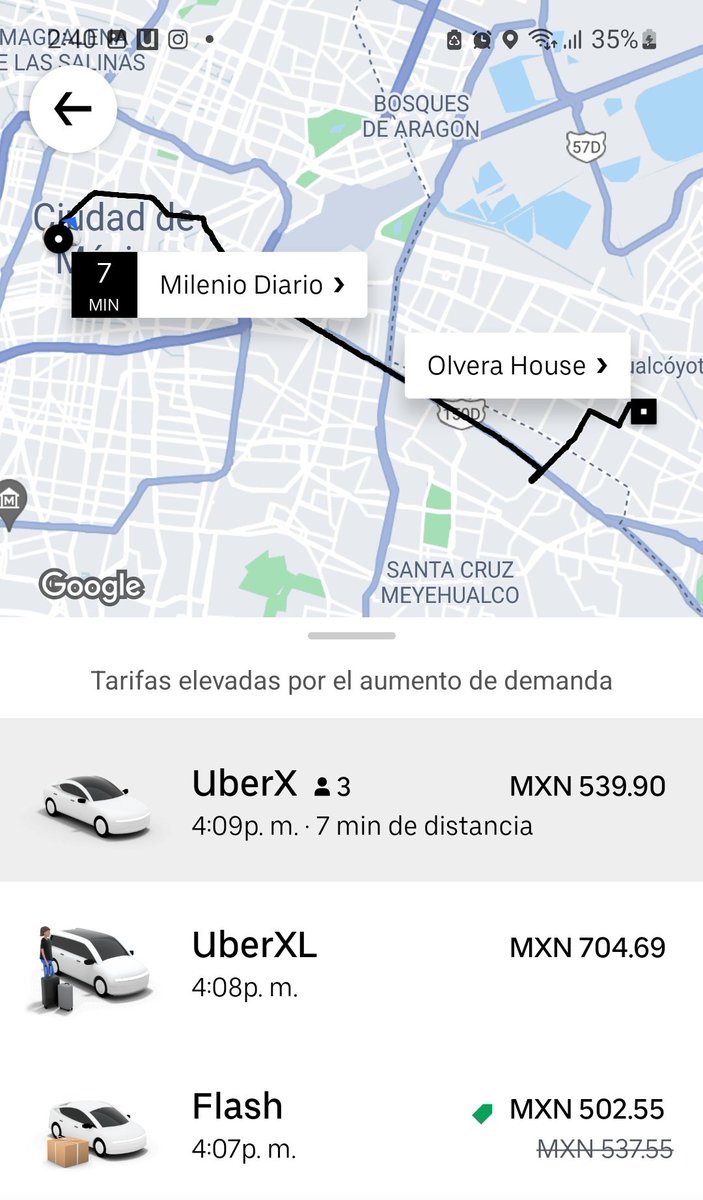Pick the Flash delivery option
The image size is (703, 1200).
[351, 1122]
